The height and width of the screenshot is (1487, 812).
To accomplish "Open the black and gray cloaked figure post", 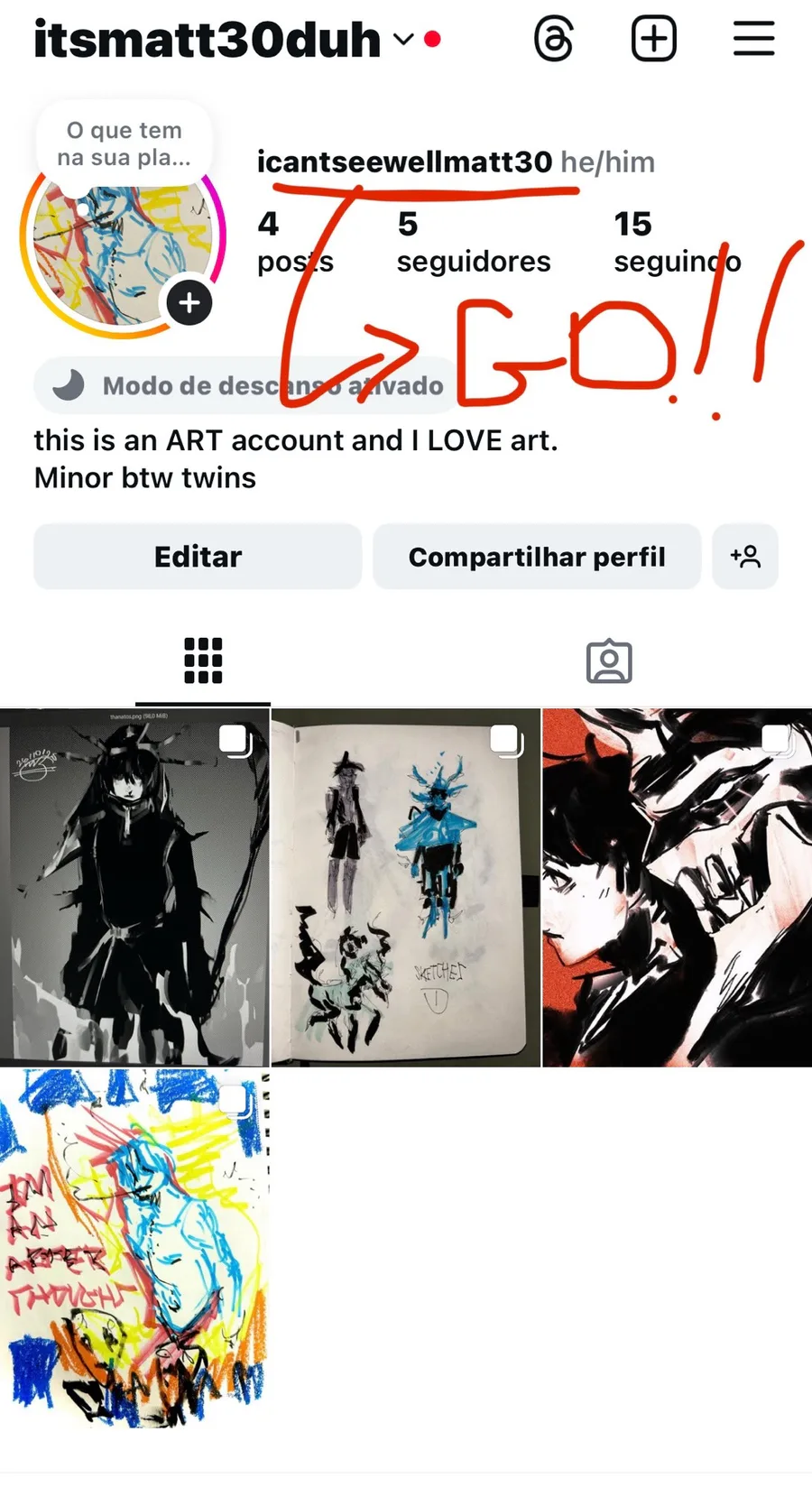I will point(134,888).
